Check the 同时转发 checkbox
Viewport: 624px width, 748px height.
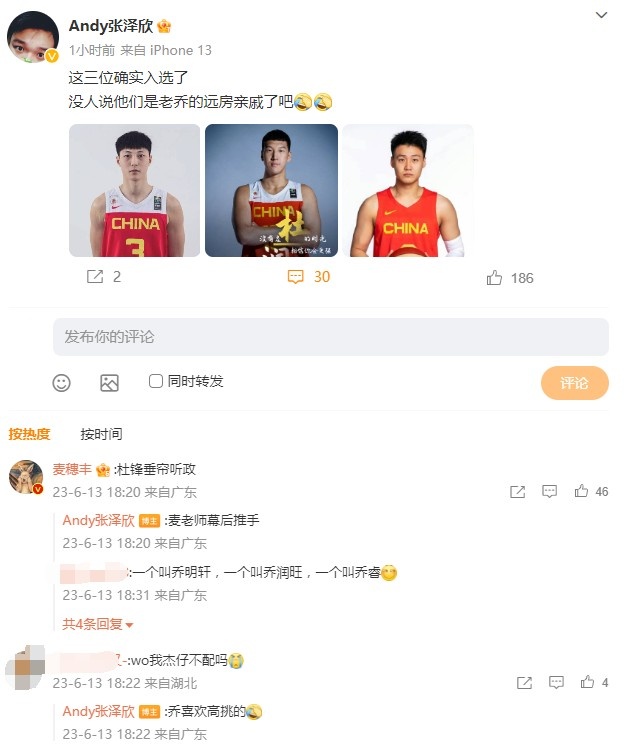click(156, 381)
